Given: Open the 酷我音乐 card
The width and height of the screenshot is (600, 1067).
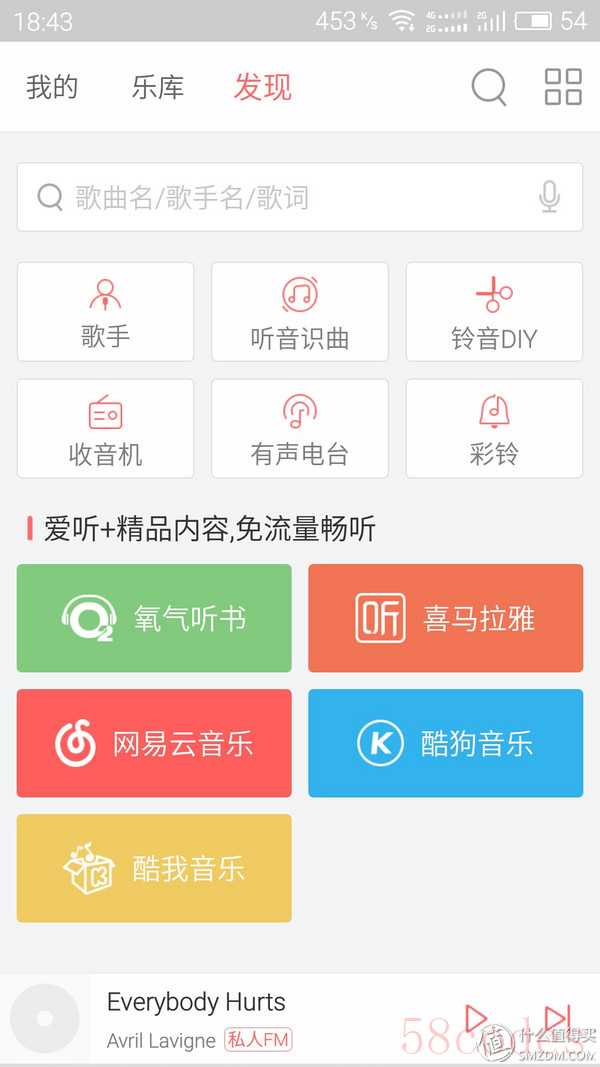Looking at the screenshot, I should (154, 868).
